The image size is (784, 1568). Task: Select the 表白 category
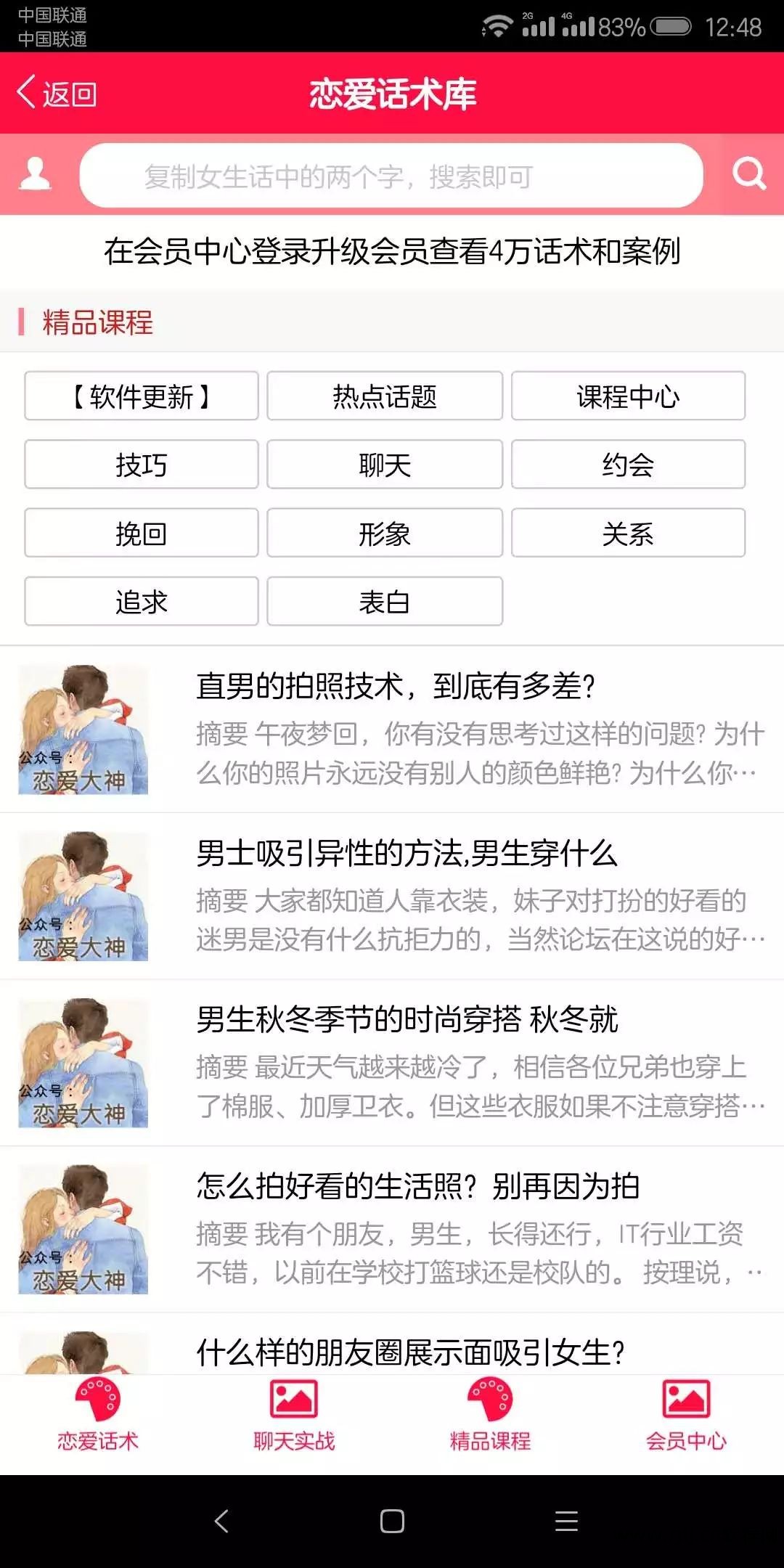[x=385, y=602]
